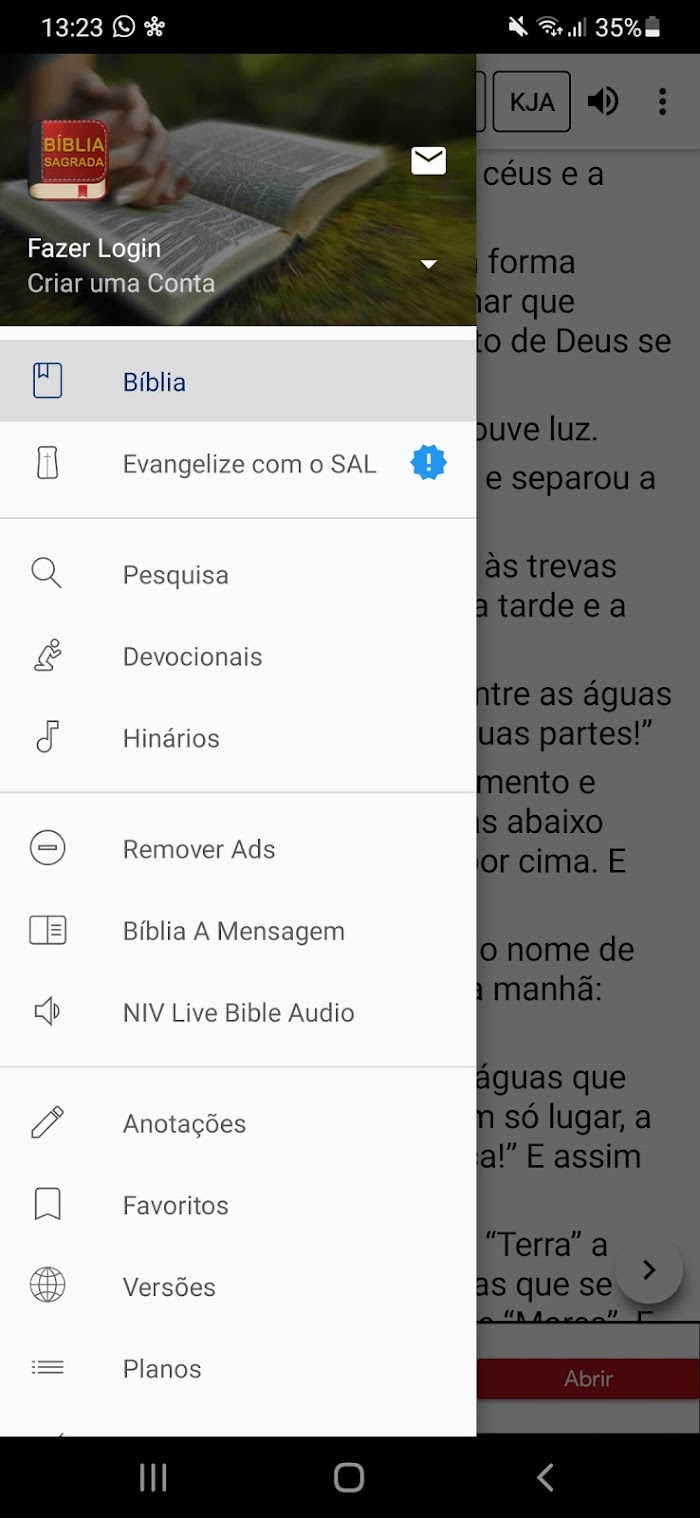Screen dimensions: 700x1518
Task: Expand the account dropdown arrow
Action: (x=429, y=264)
